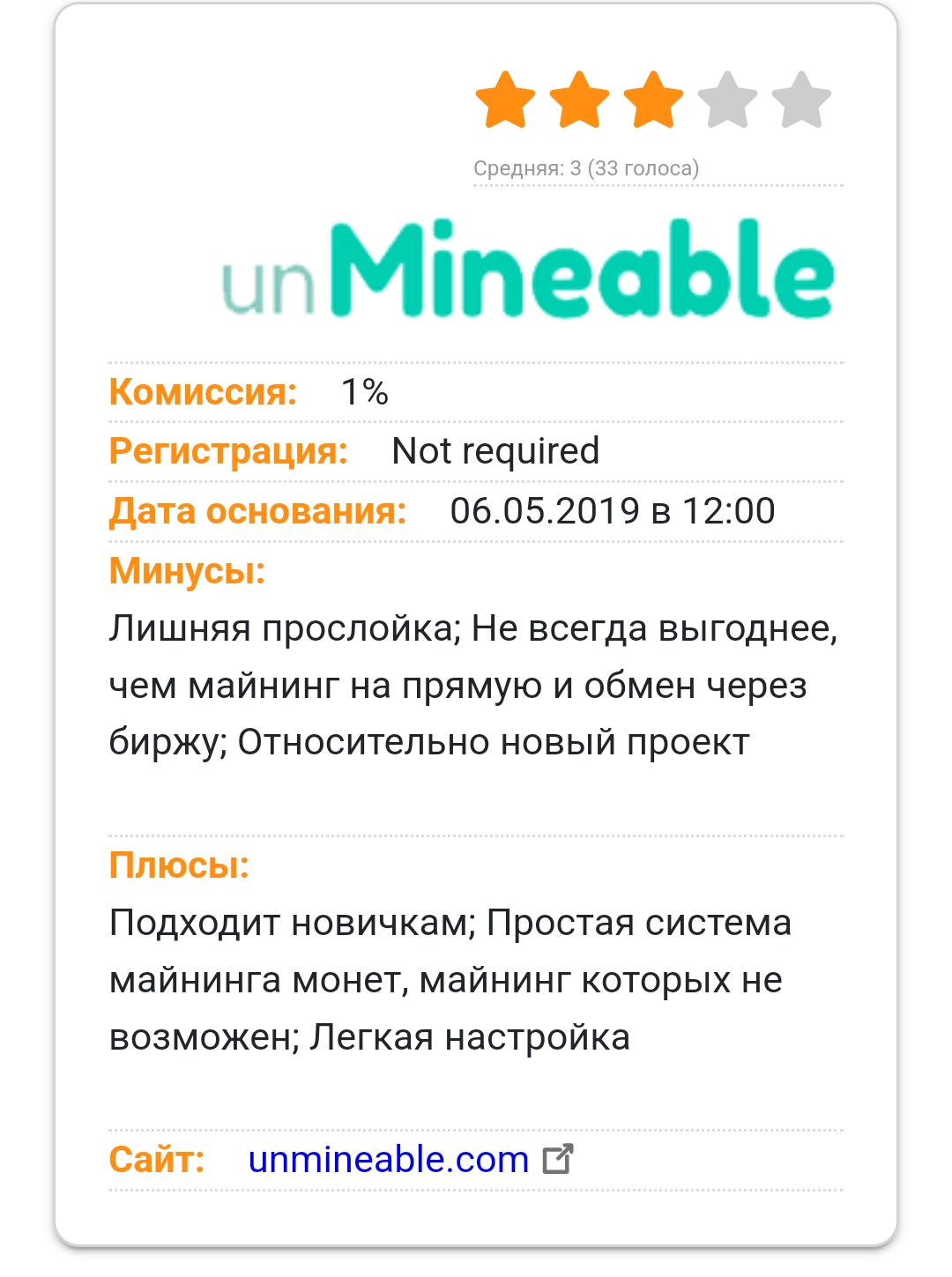
Task: Rate unMineable one star
Action: coord(505,100)
